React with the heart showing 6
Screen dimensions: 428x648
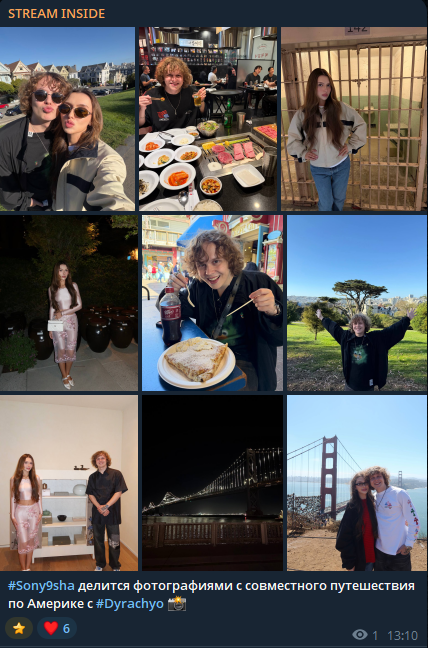[57, 628]
